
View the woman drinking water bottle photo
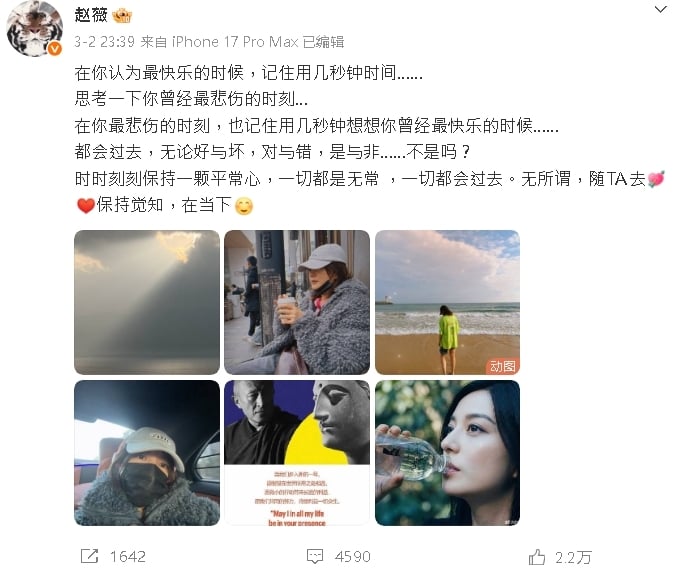point(446,452)
